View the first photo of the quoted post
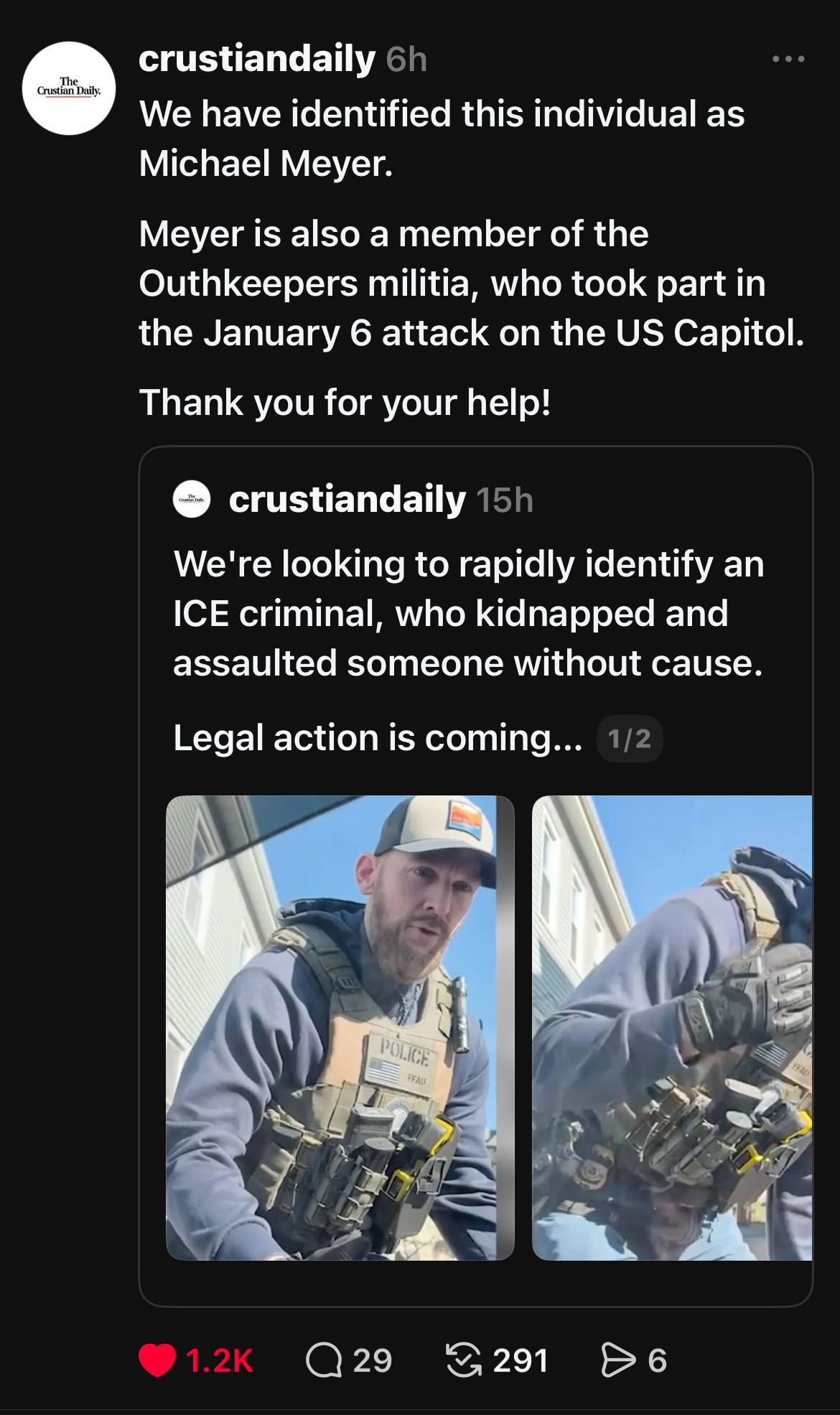This screenshot has height=1415, width=840. (x=340, y=1027)
